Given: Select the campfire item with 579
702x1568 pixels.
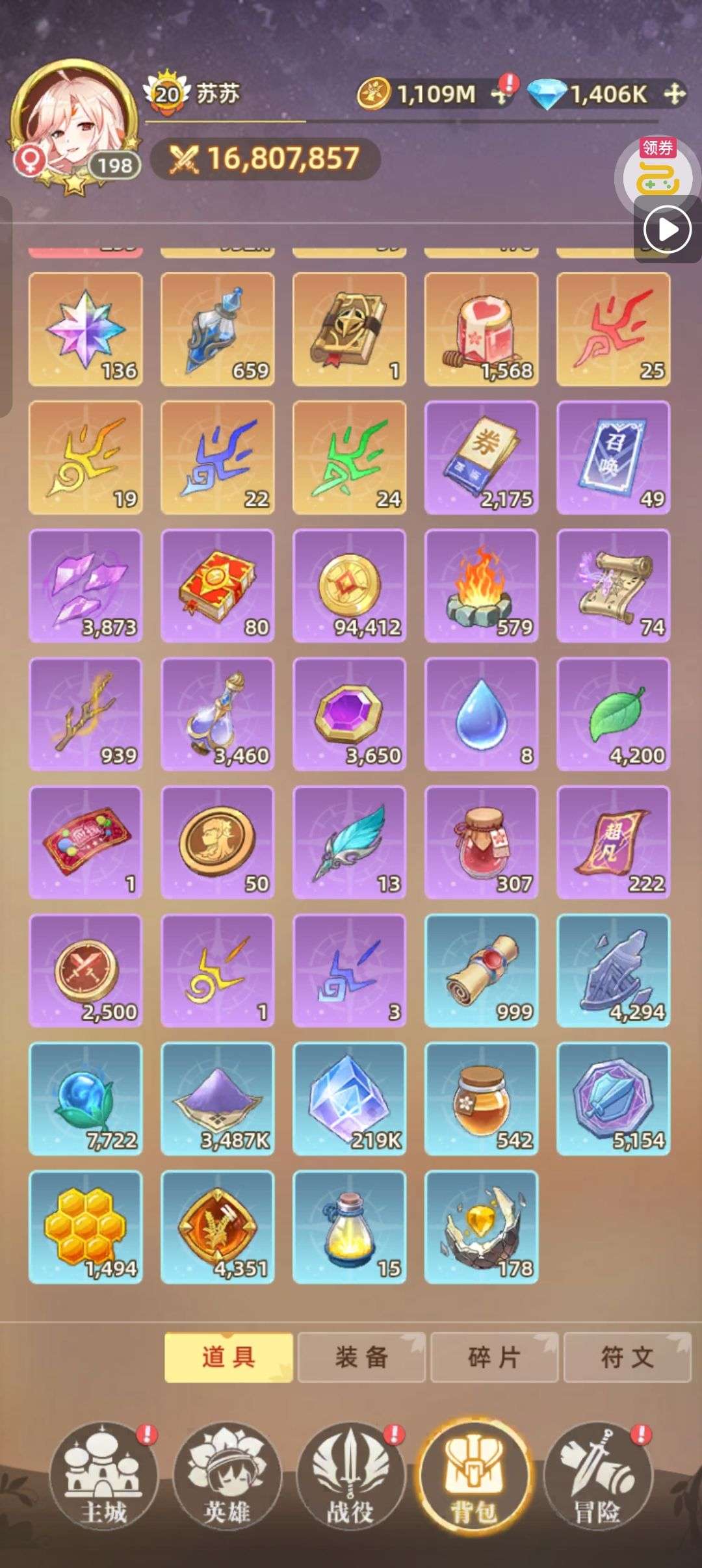Looking at the screenshot, I should click(481, 586).
